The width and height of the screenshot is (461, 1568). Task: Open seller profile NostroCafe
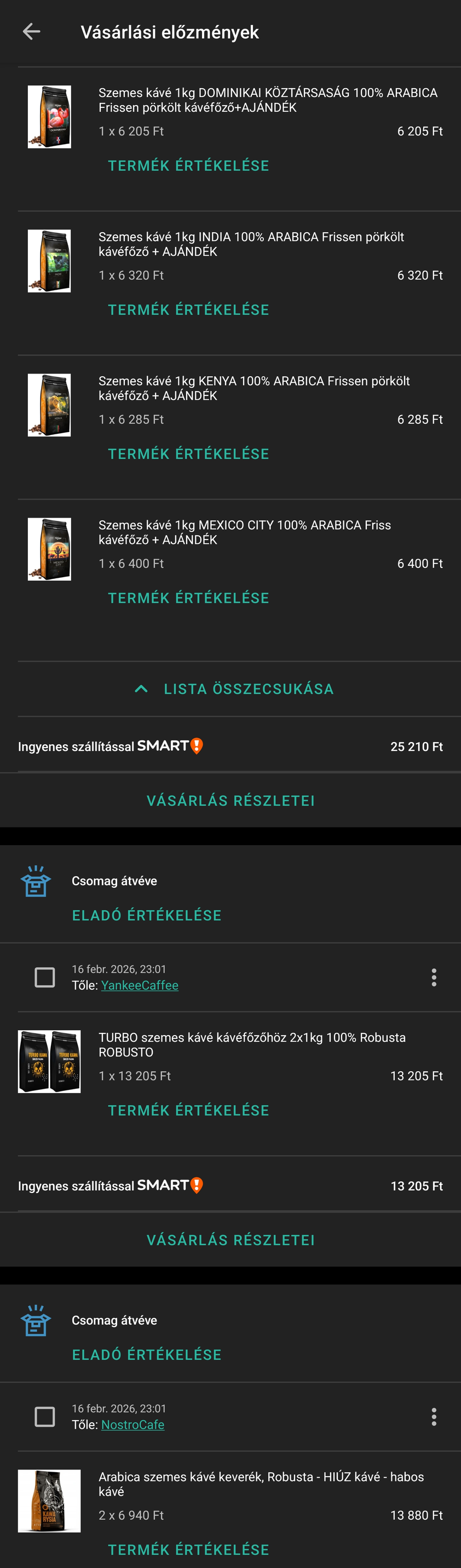coord(132,1425)
